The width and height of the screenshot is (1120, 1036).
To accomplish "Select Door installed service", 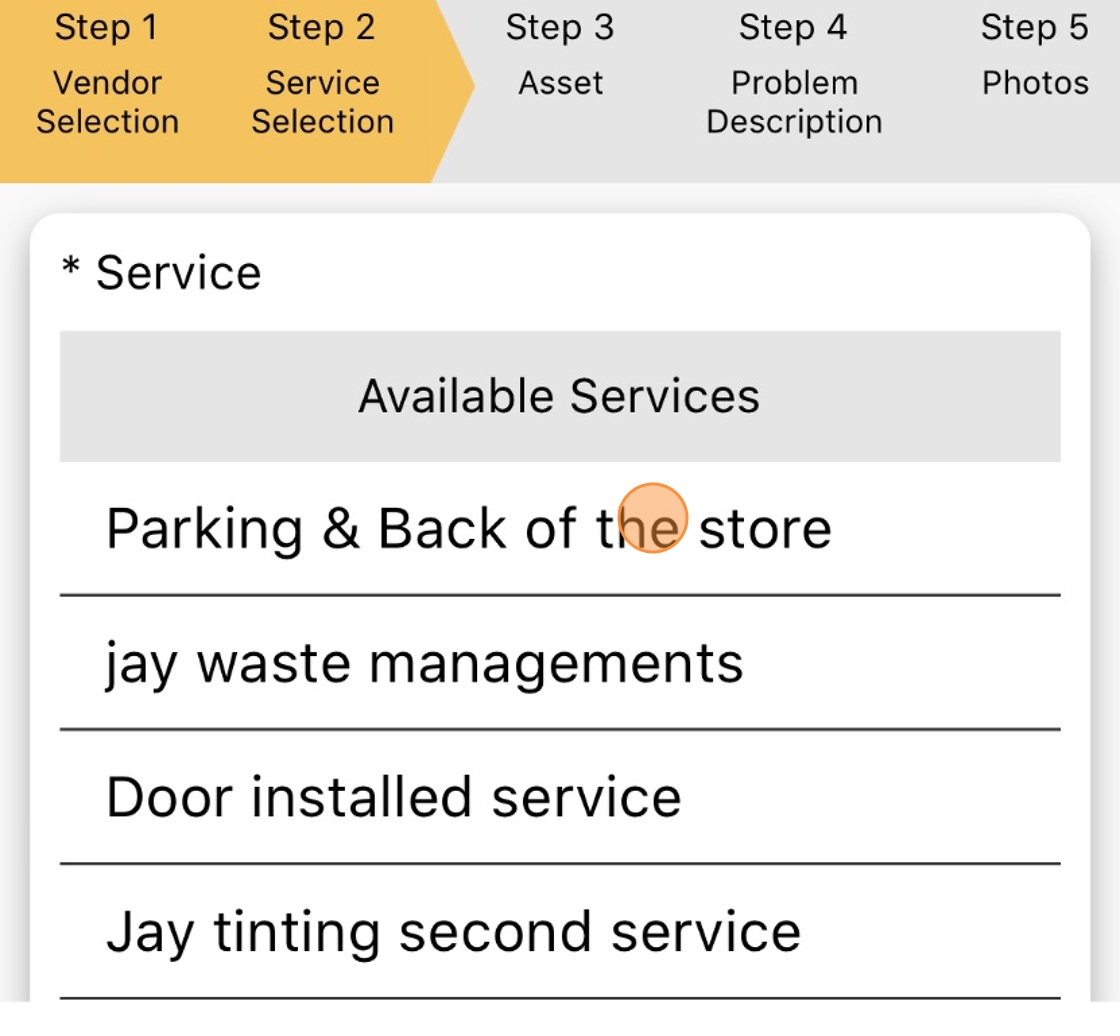I will coord(394,797).
